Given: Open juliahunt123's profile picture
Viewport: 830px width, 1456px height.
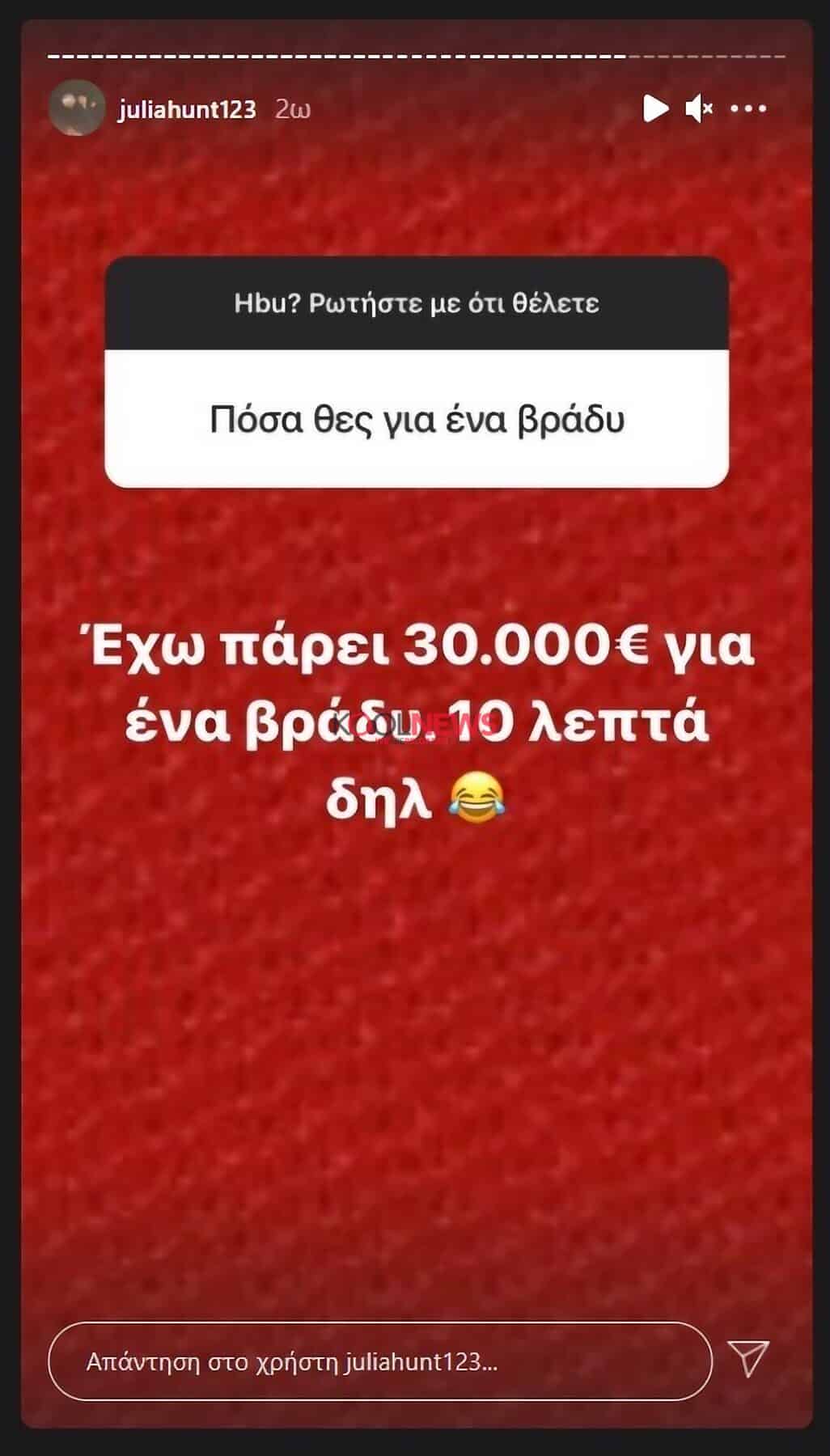Looking at the screenshot, I should [77, 108].
